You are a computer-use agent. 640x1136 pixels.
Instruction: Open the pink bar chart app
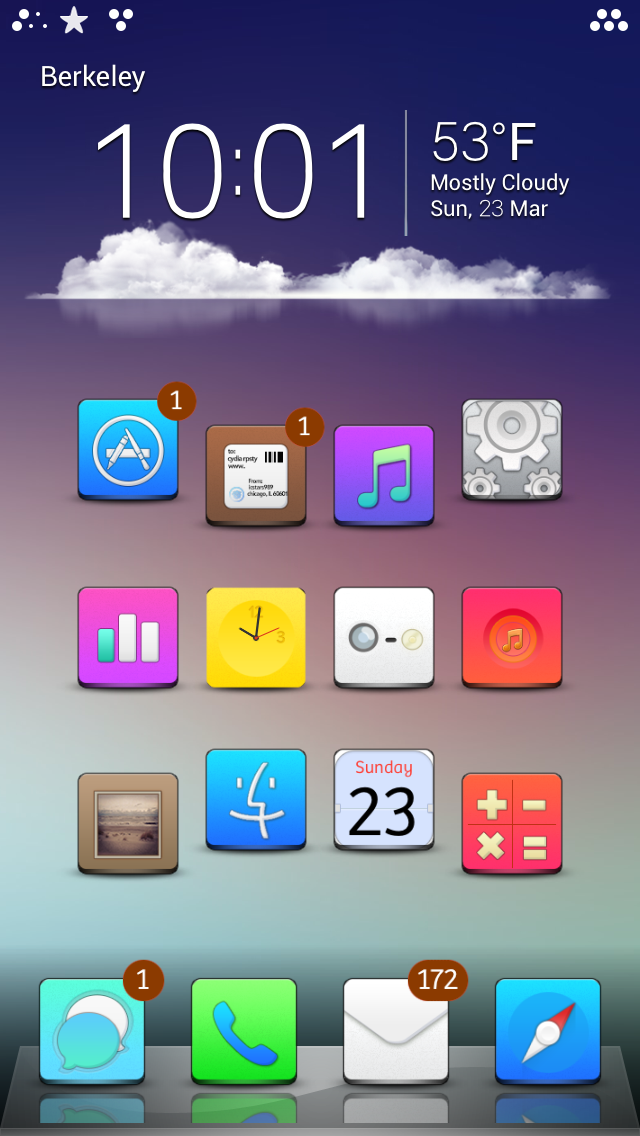(128, 638)
